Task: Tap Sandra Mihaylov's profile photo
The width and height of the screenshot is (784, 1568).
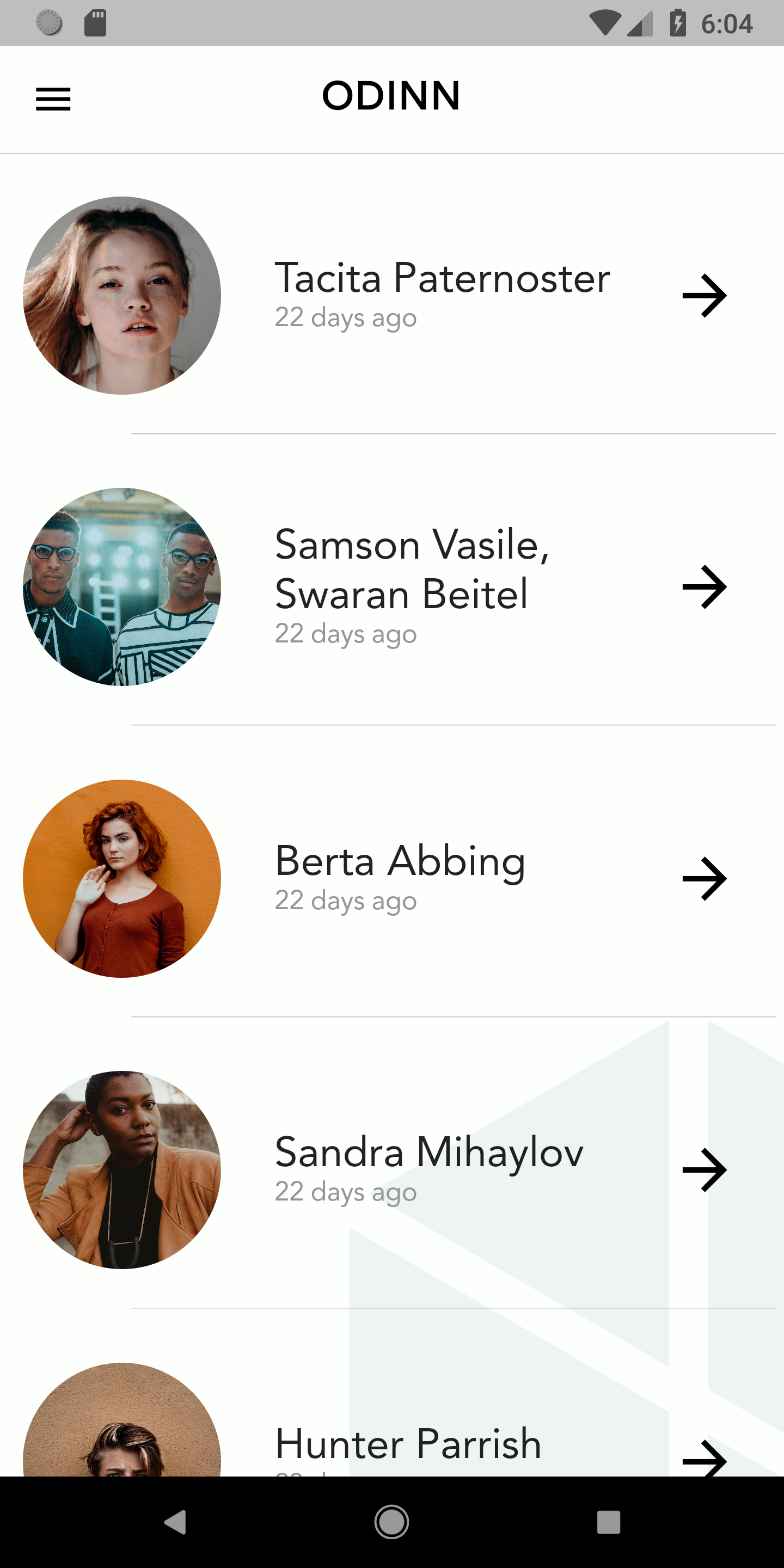Action: (x=122, y=1169)
